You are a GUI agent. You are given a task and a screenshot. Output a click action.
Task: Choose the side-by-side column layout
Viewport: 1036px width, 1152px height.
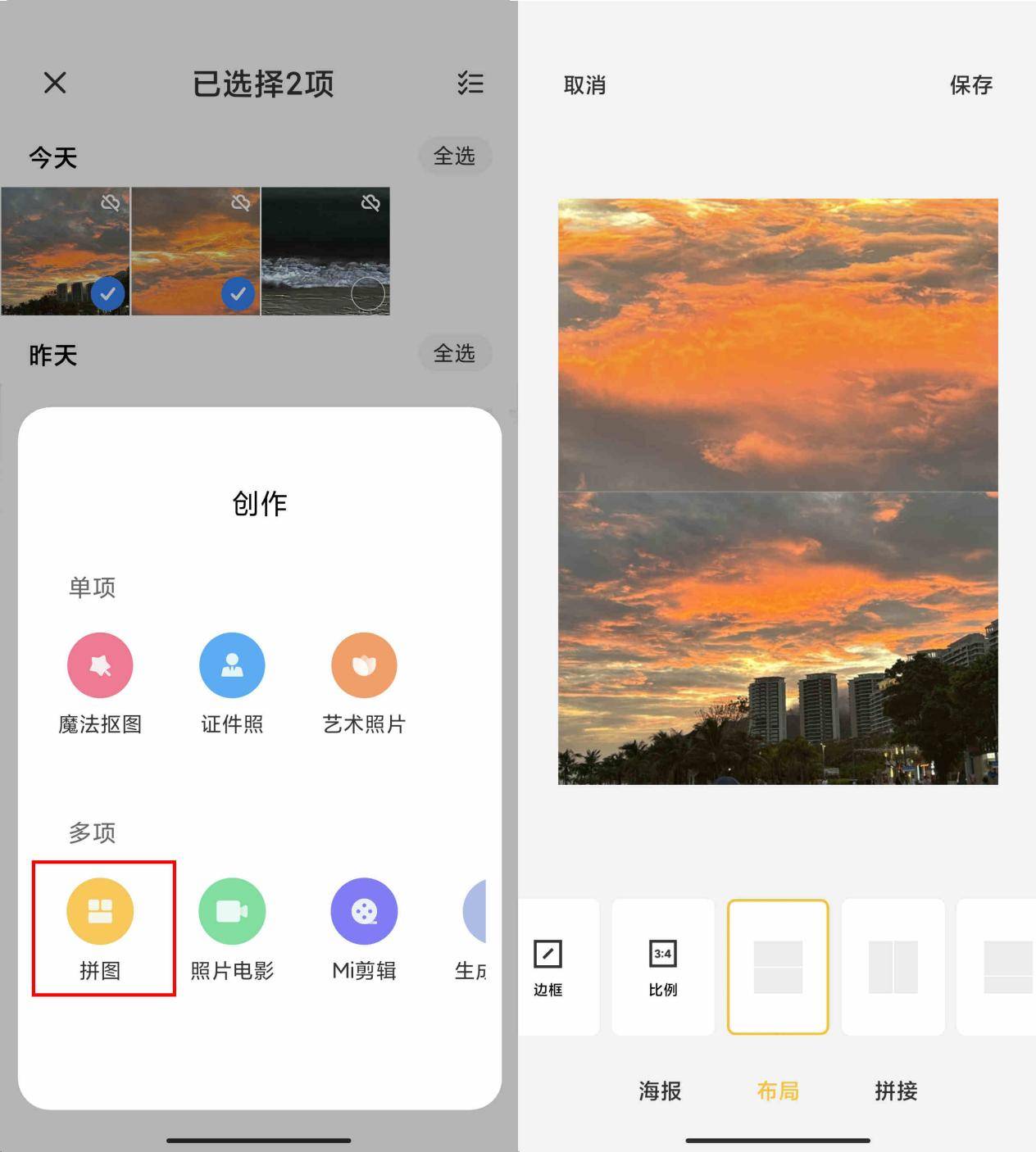click(893, 967)
